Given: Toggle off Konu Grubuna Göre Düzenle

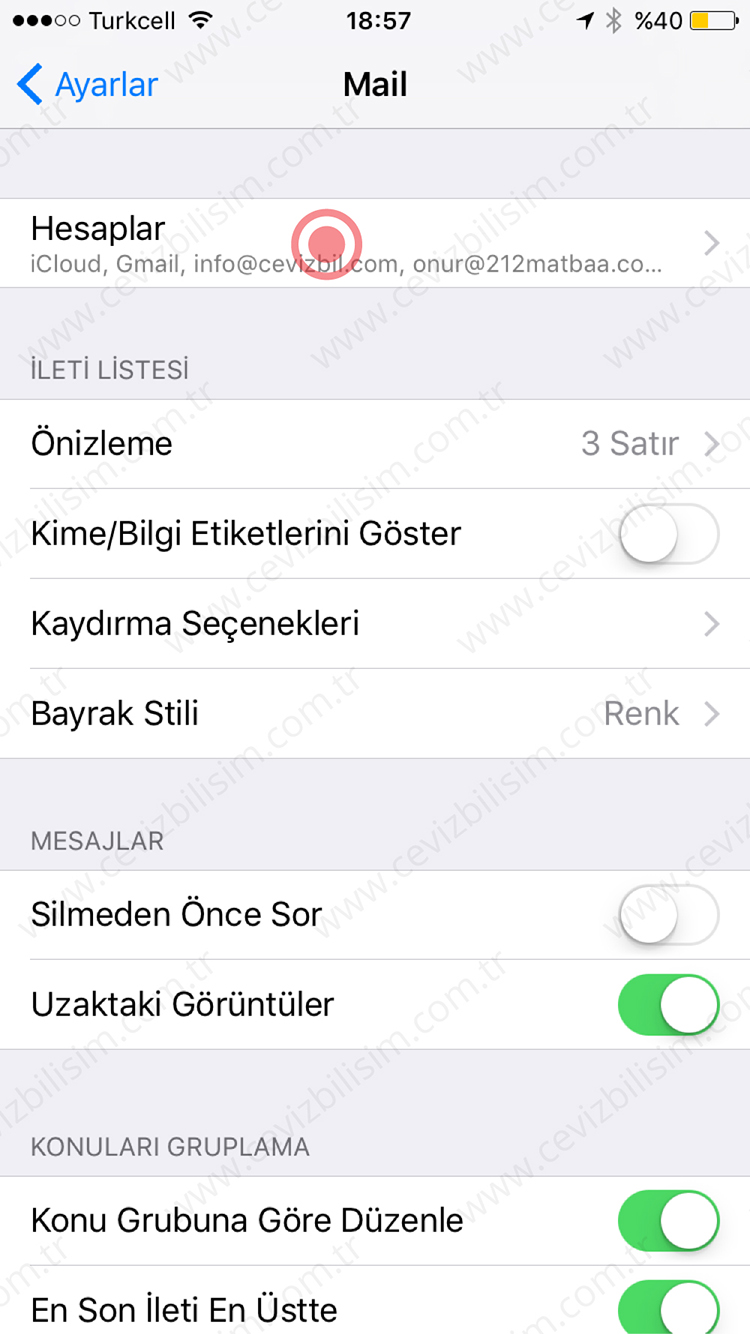Looking at the screenshot, I should coord(668,1221).
